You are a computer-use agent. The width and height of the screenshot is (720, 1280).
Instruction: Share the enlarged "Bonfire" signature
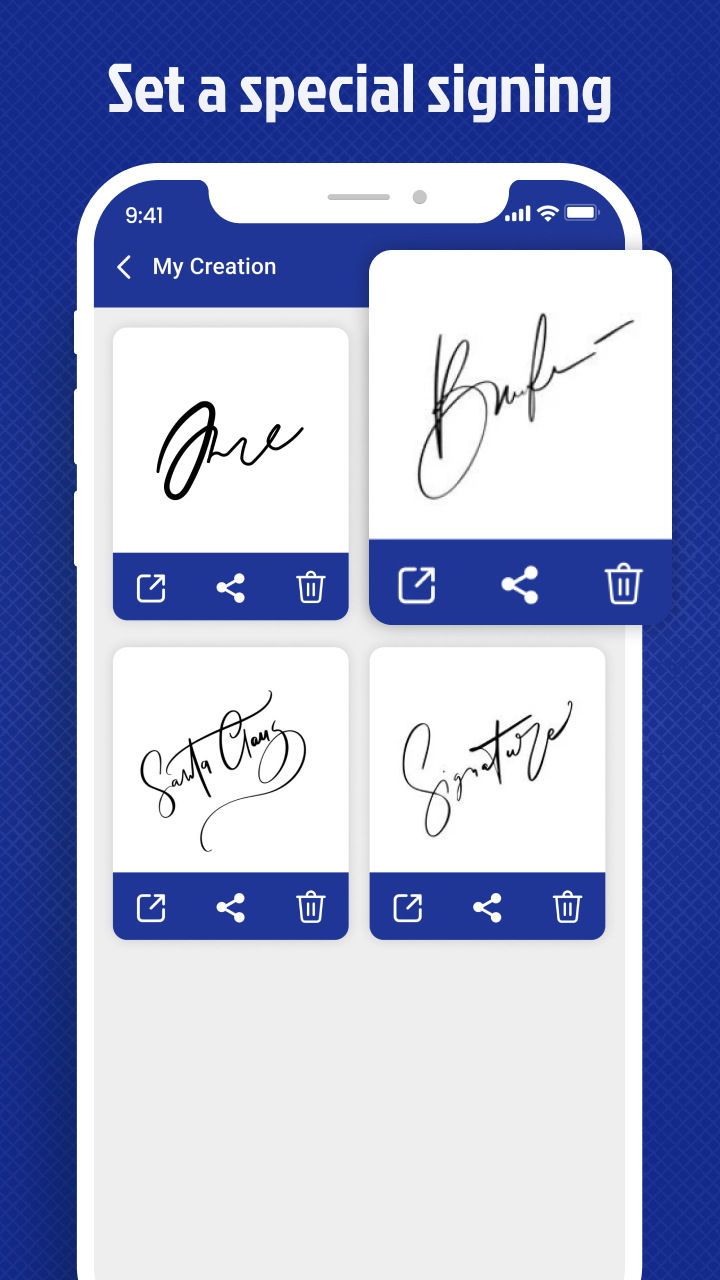pos(519,584)
